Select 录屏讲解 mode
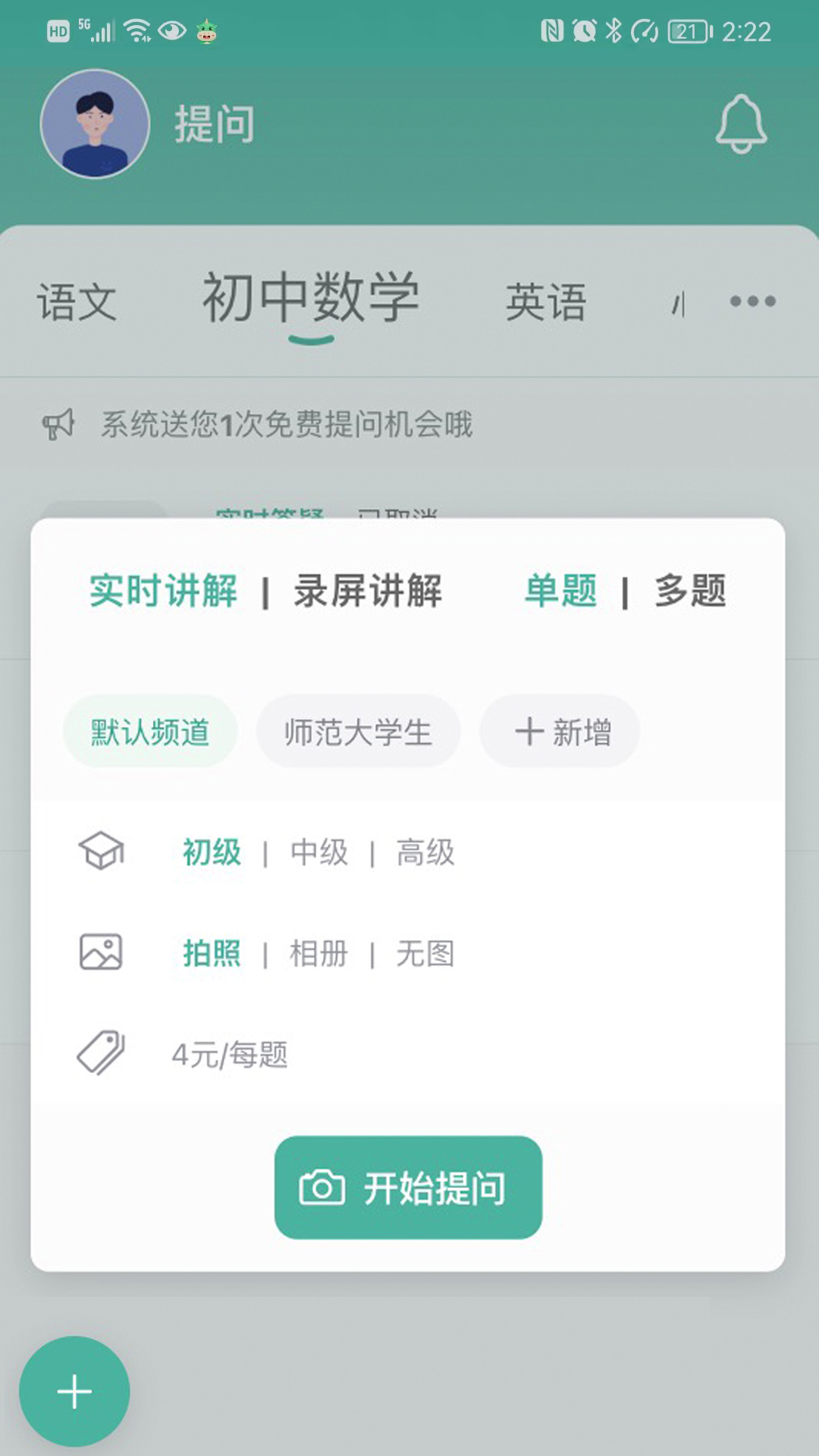The height and width of the screenshot is (1456, 819). [368, 591]
